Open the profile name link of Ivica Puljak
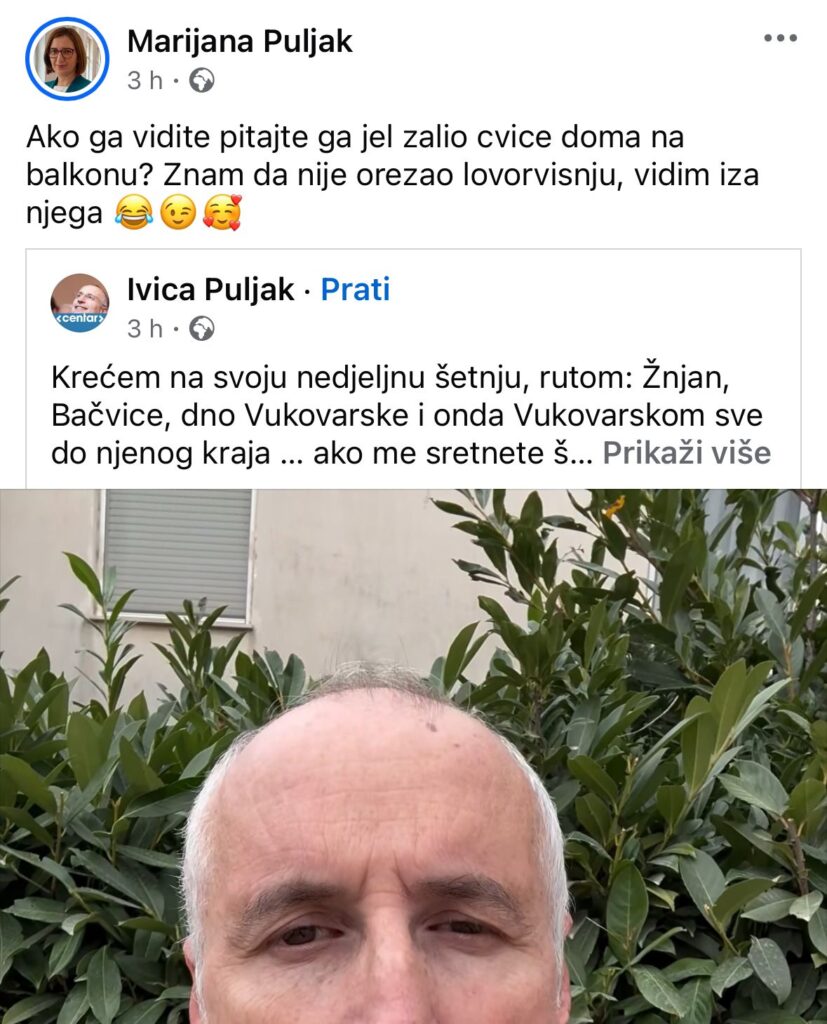The width and height of the screenshot is (827, 1024). [x=210, y=290]
